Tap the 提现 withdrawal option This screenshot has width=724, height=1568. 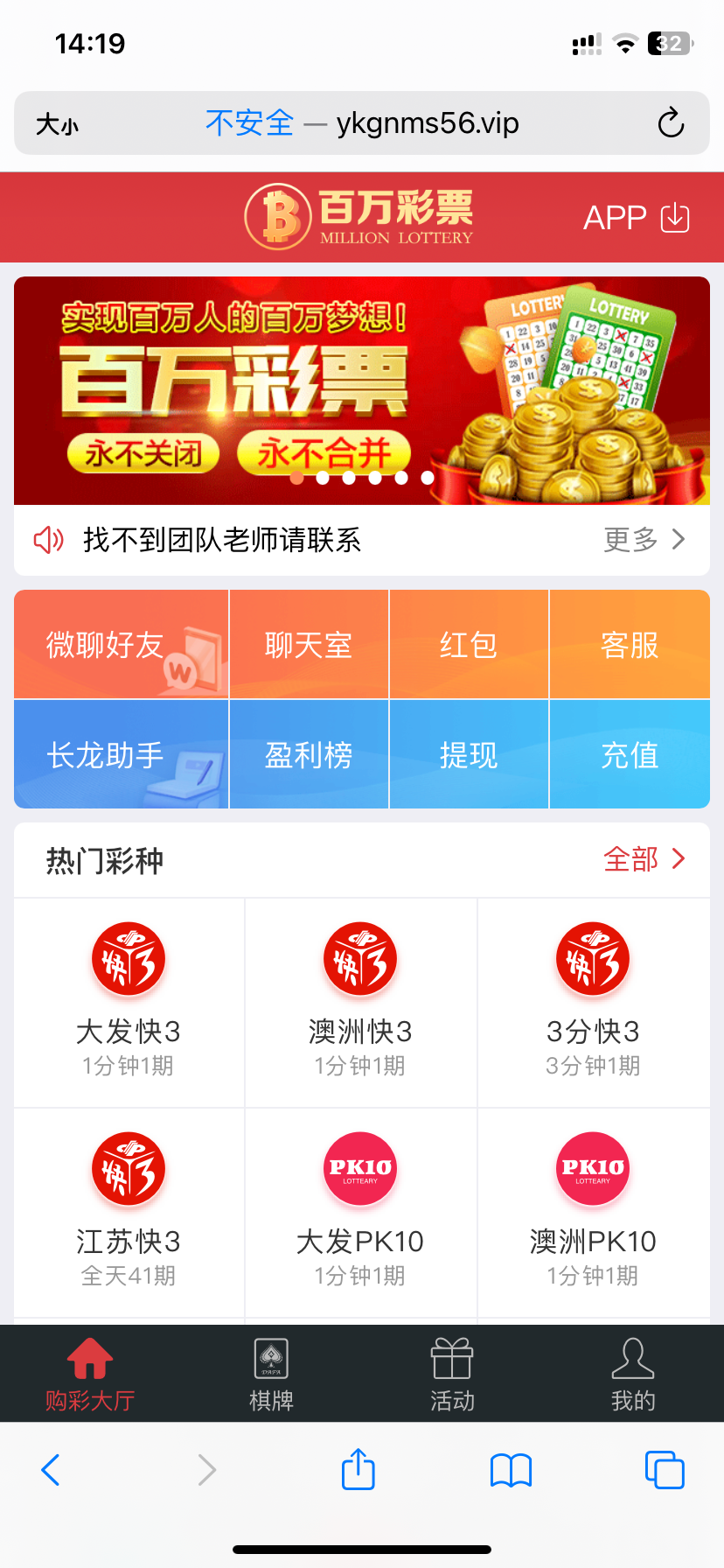click(x=469, y=754)
